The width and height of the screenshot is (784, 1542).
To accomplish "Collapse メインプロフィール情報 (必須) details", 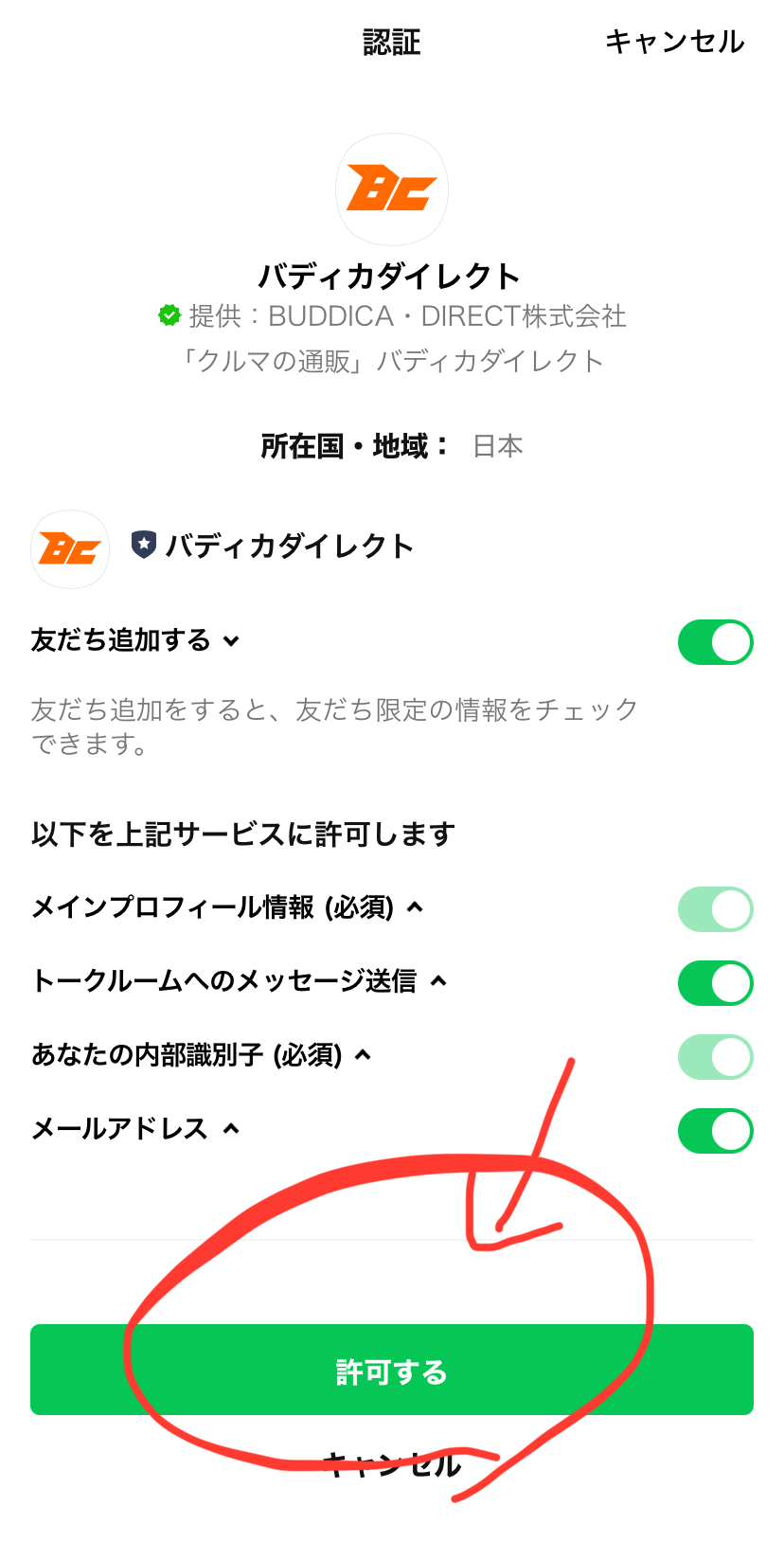I will [415, 907].
